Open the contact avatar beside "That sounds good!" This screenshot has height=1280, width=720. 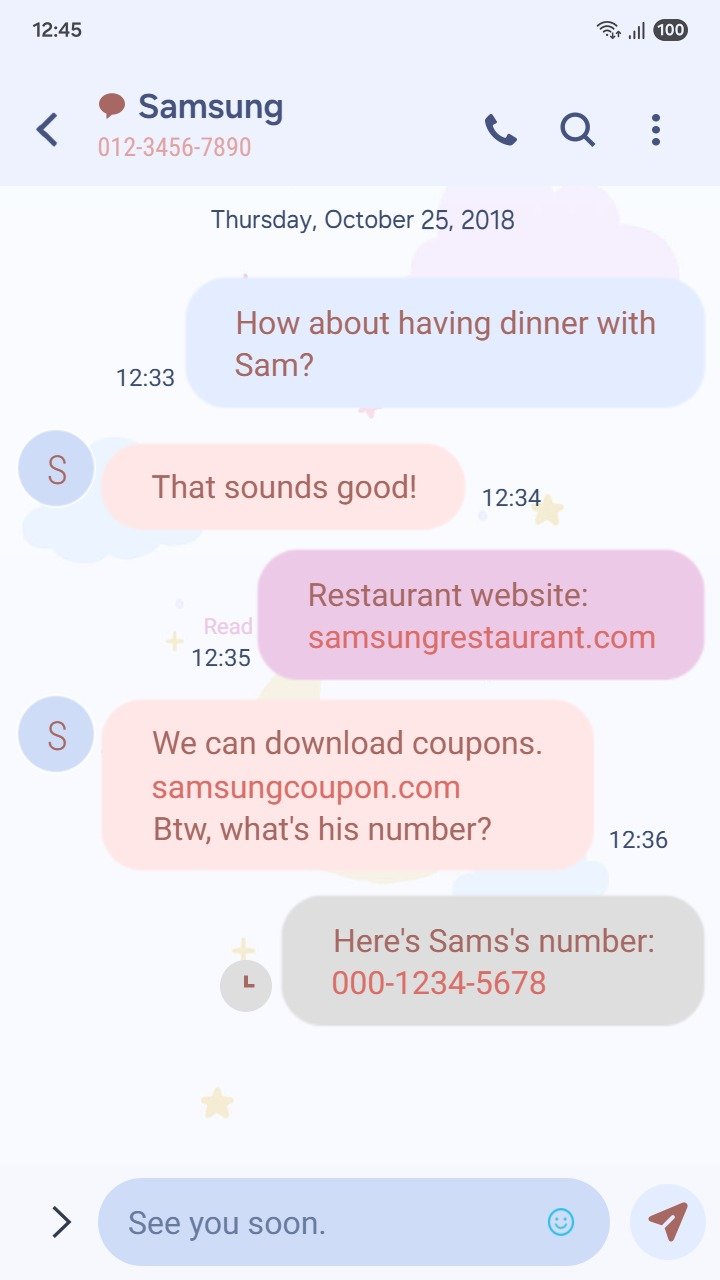[x=56, y=468]
